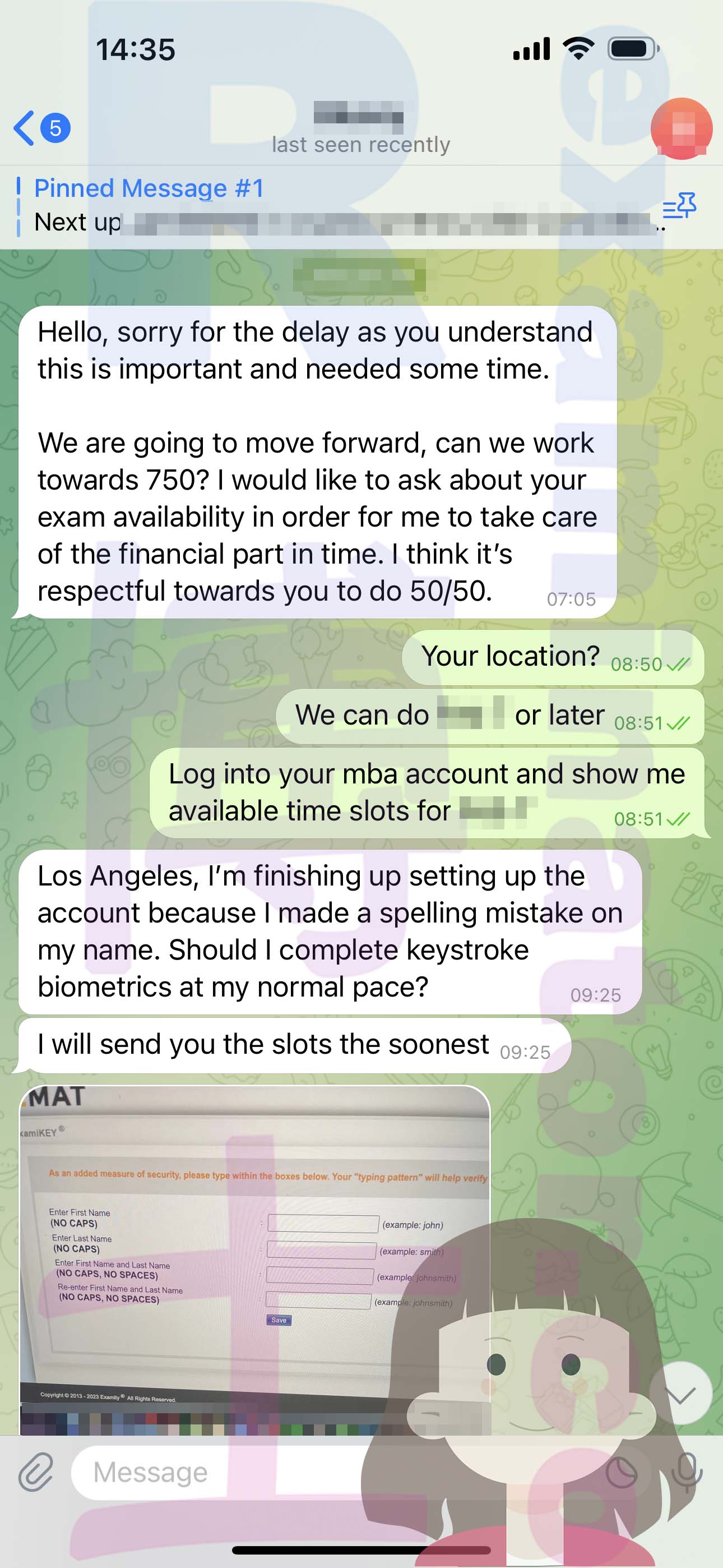Go back to the chat list
The width and height of the screenshot is (723, 1568).
(x=41, y=128)
